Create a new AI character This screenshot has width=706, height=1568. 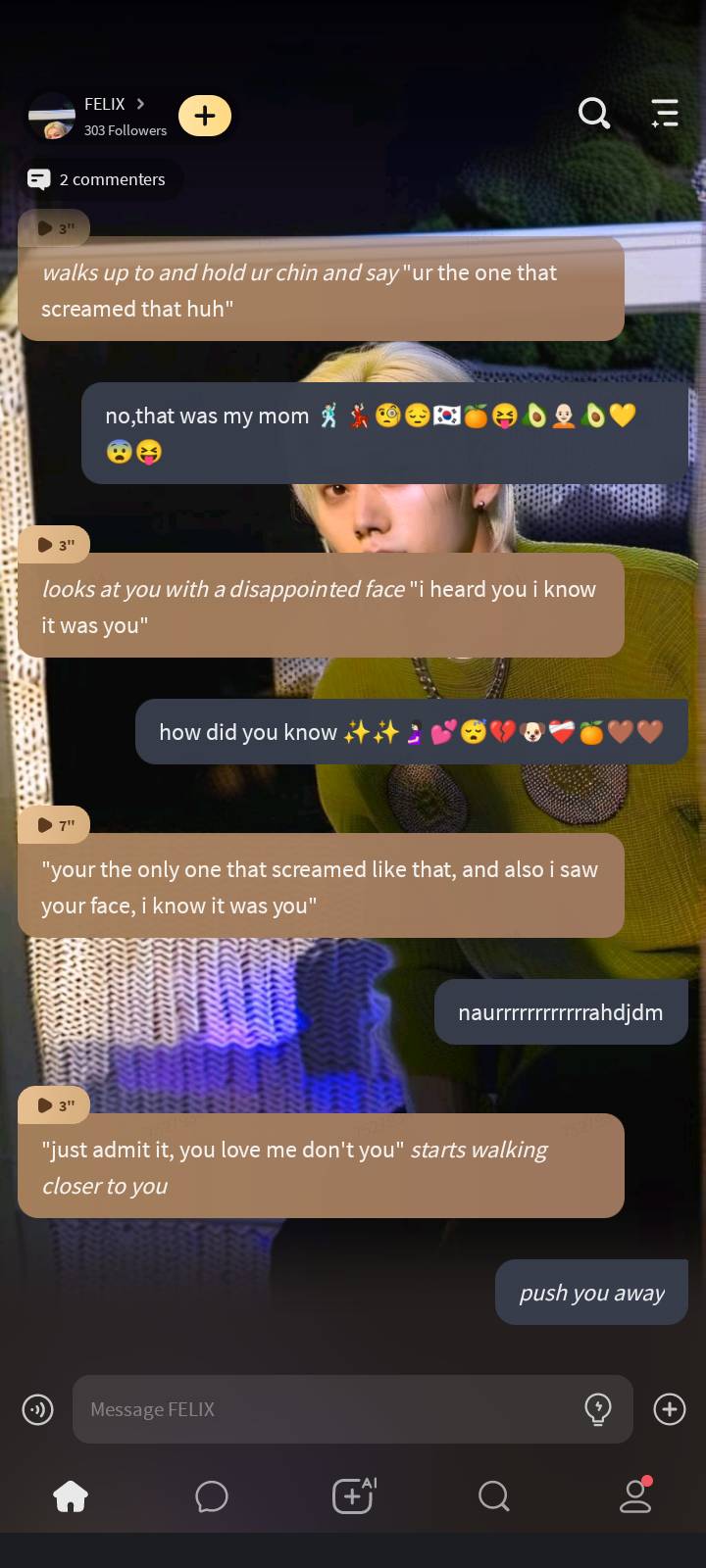click(353, 1496)
